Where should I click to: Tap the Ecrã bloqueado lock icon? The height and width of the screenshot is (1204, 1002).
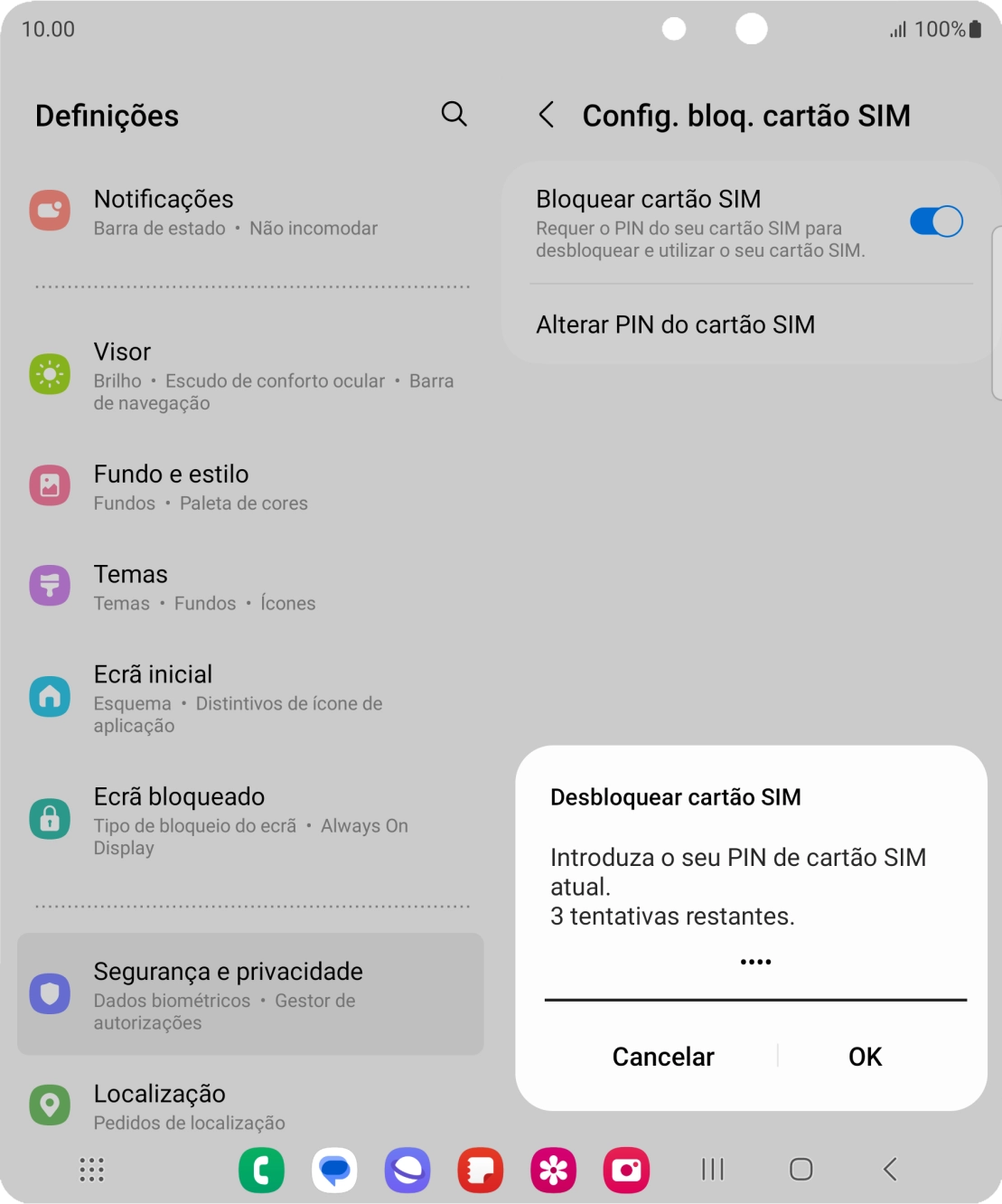50,817
